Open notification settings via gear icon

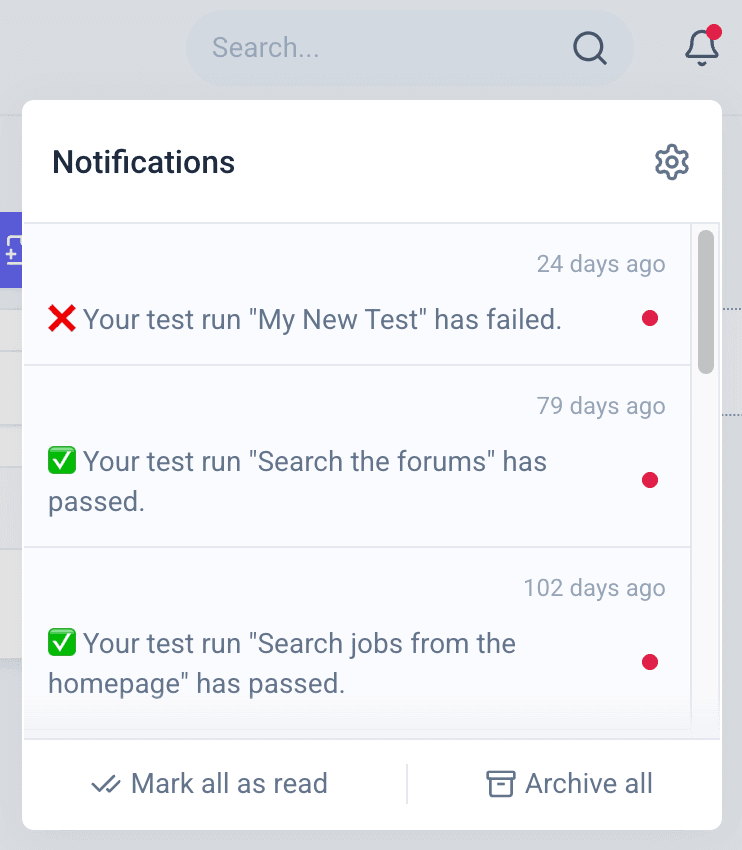tap(672, 161)
